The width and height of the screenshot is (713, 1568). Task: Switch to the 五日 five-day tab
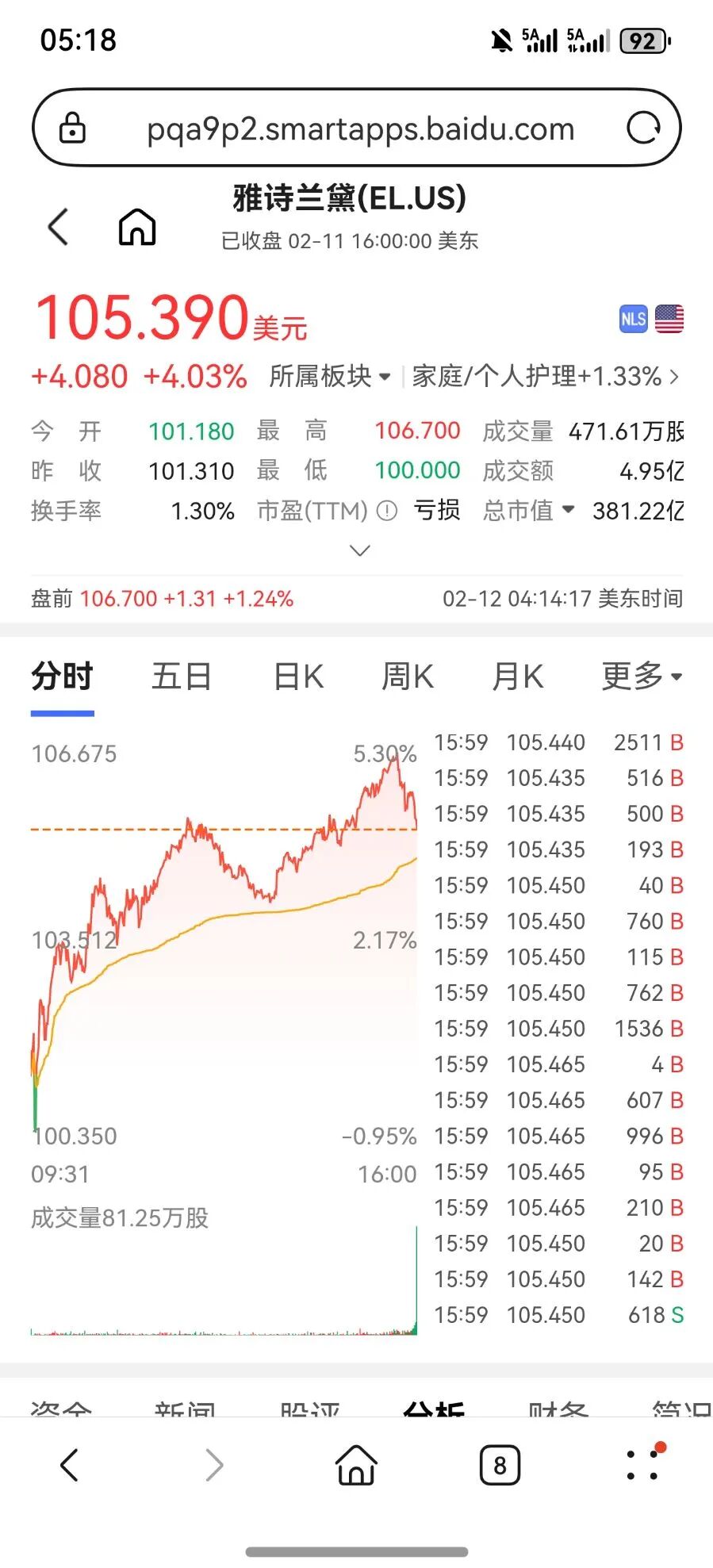182,677
